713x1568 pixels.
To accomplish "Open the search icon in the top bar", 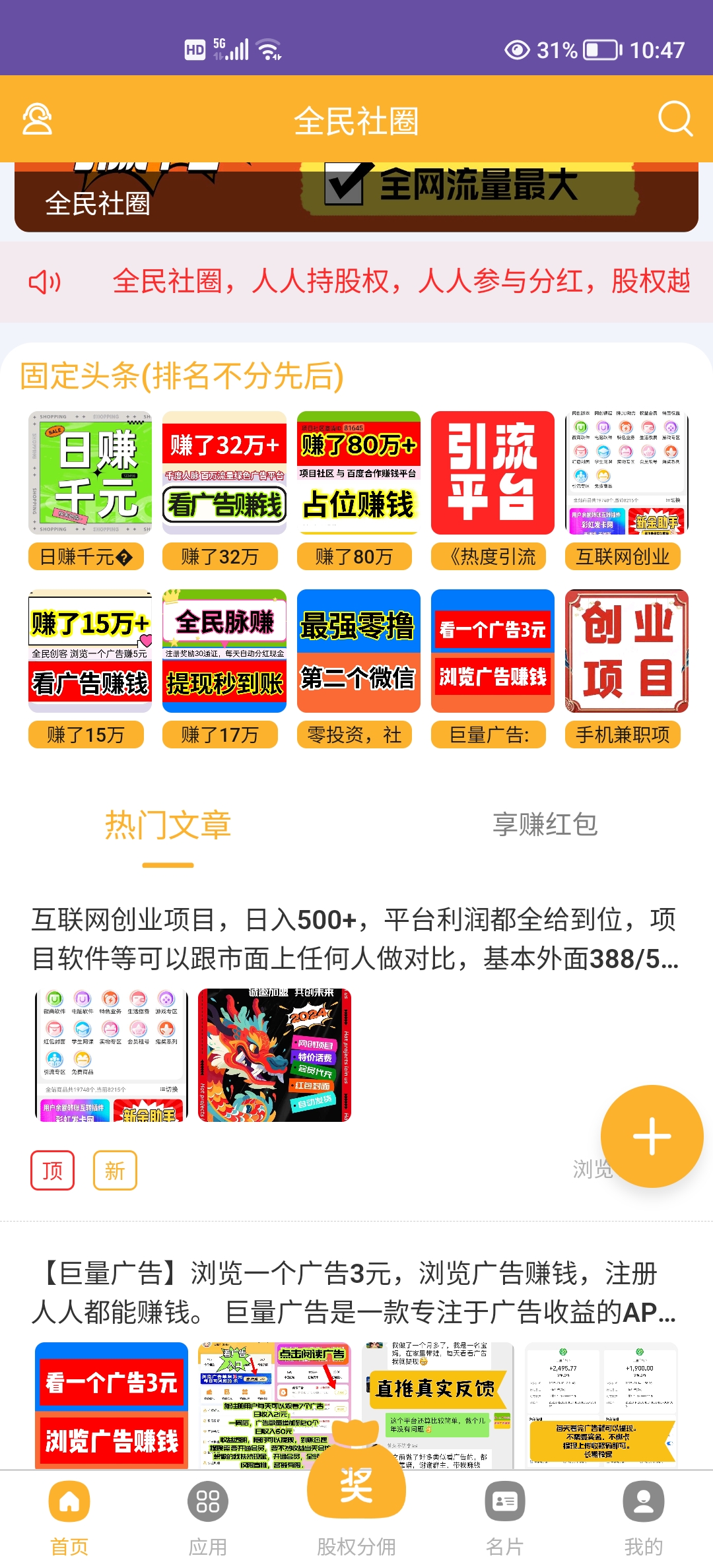I will tap(675, 119).
